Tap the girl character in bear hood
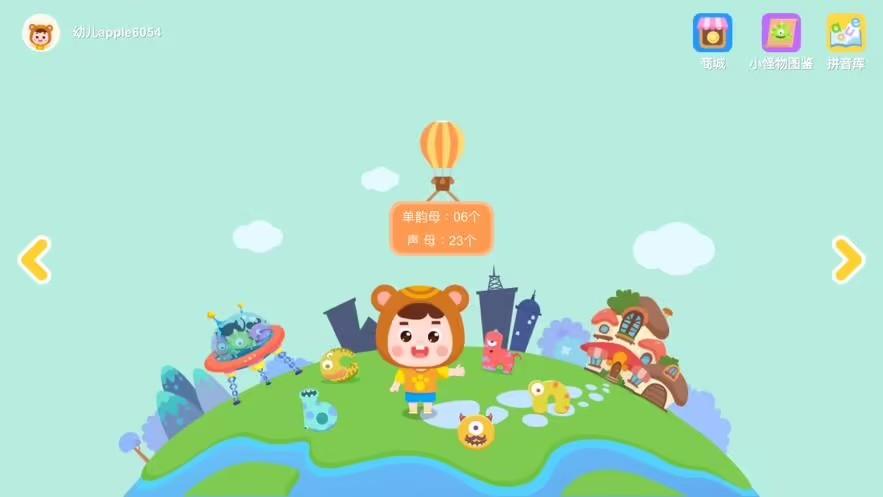Image resolution: width=883 pixels, height=497 pixels. click(x=421, y=345)
